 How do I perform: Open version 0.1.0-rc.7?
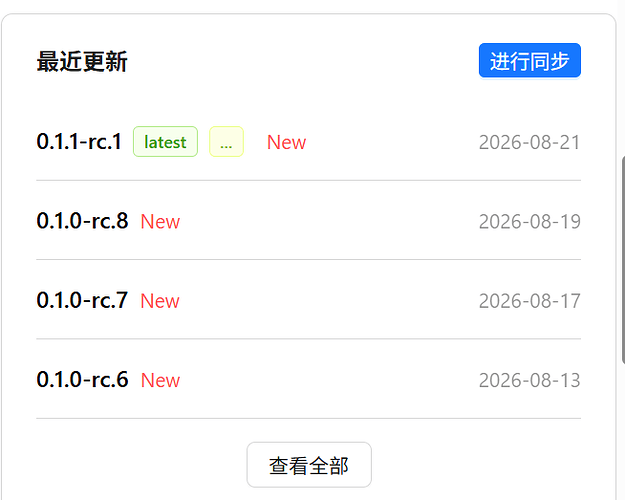tap(82, 300)
